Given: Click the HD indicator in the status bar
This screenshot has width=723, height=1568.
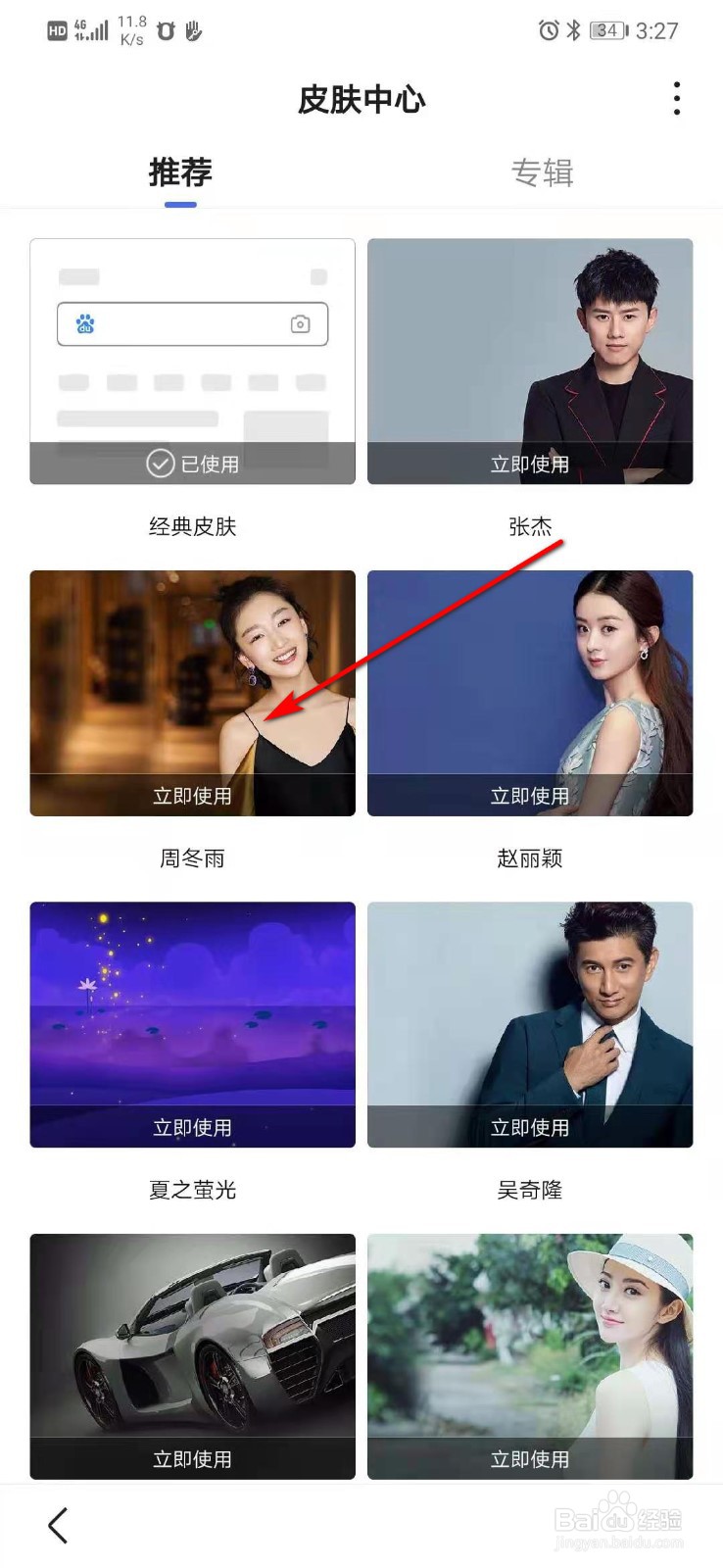Looking at the screenshot, I should coord(56,30).
